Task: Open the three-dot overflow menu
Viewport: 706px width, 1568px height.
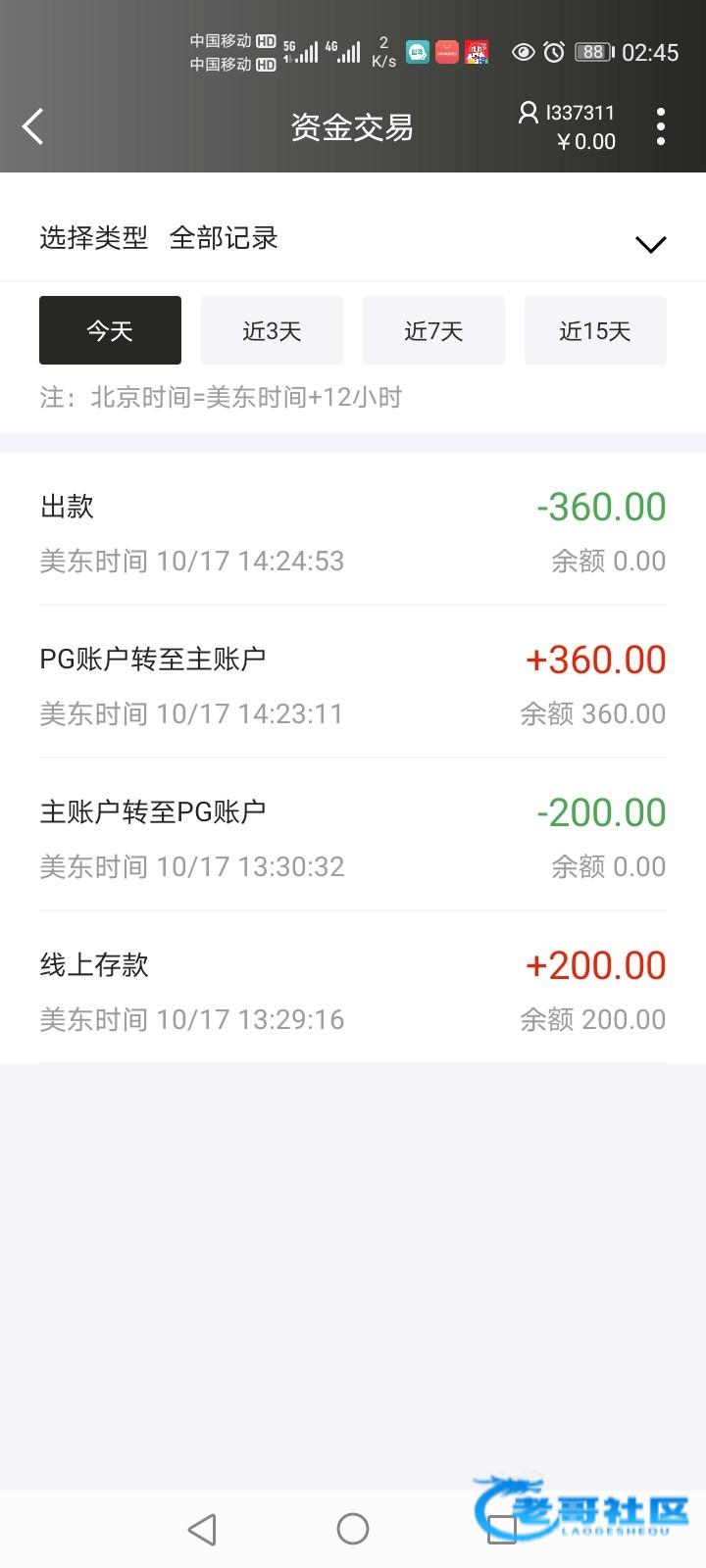Action: coord(661,126)
